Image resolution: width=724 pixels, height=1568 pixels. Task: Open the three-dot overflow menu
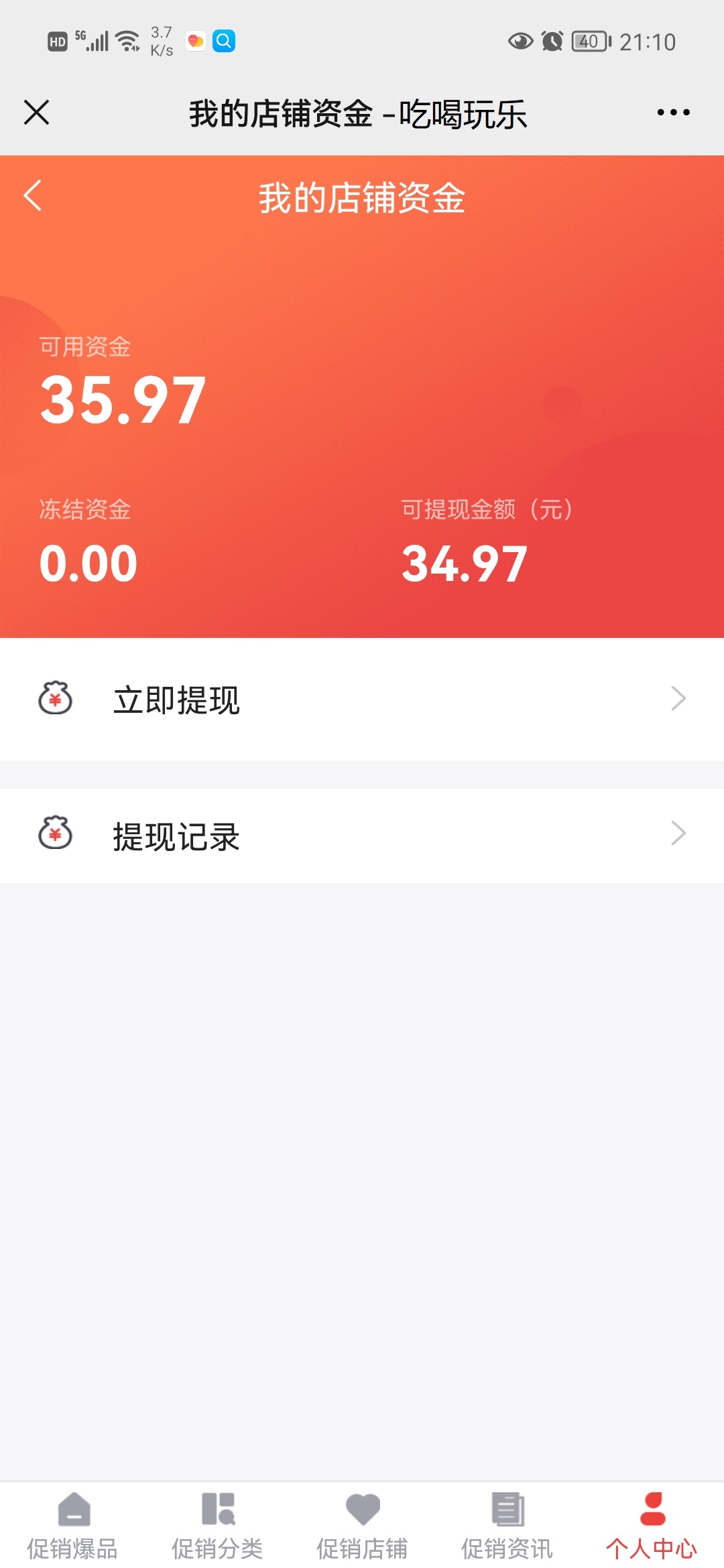click(x=673, y=113)
